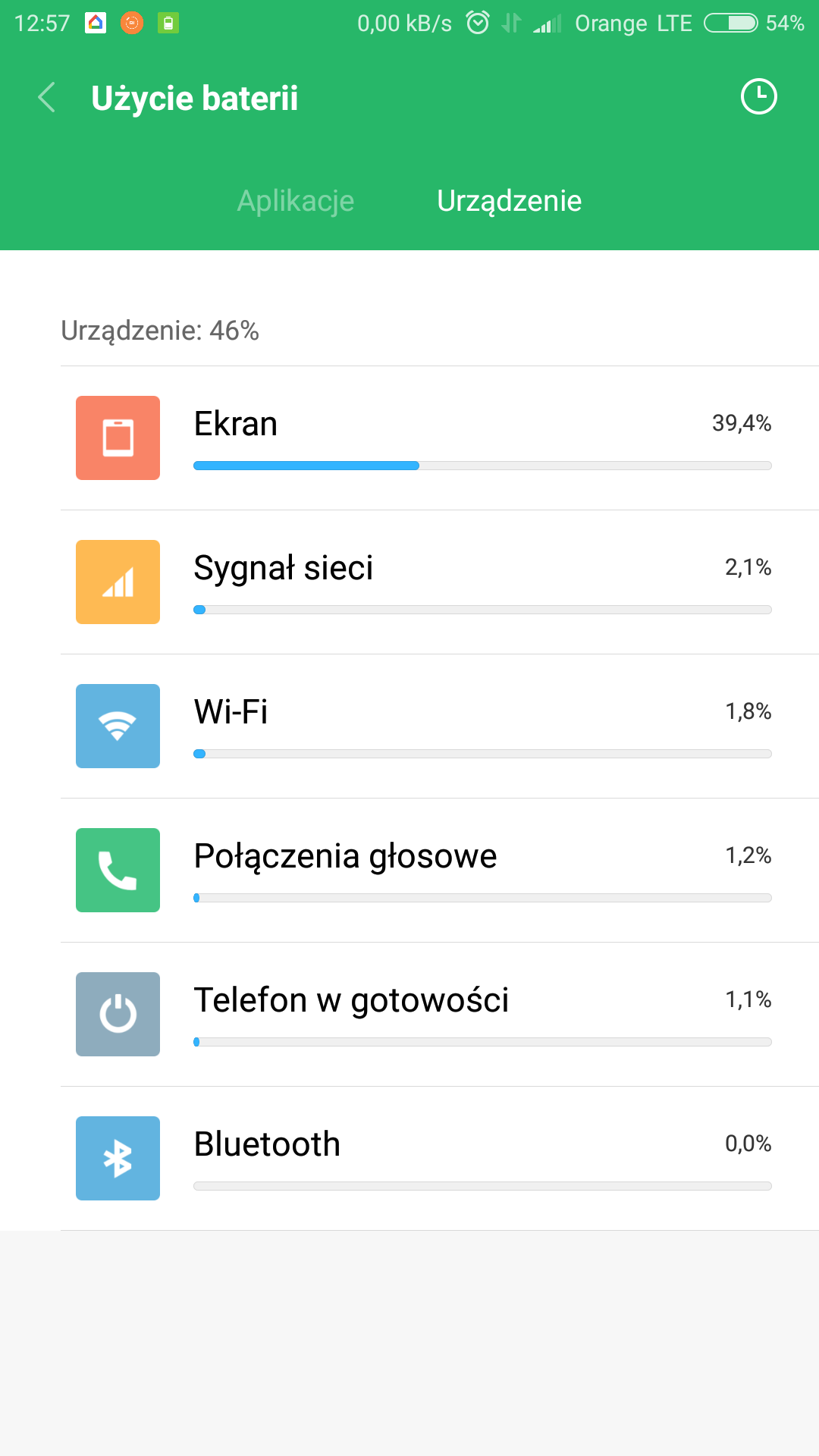Go back from Użycie baterii screen
819x1456 pixels.
click(x=47, y=98)
